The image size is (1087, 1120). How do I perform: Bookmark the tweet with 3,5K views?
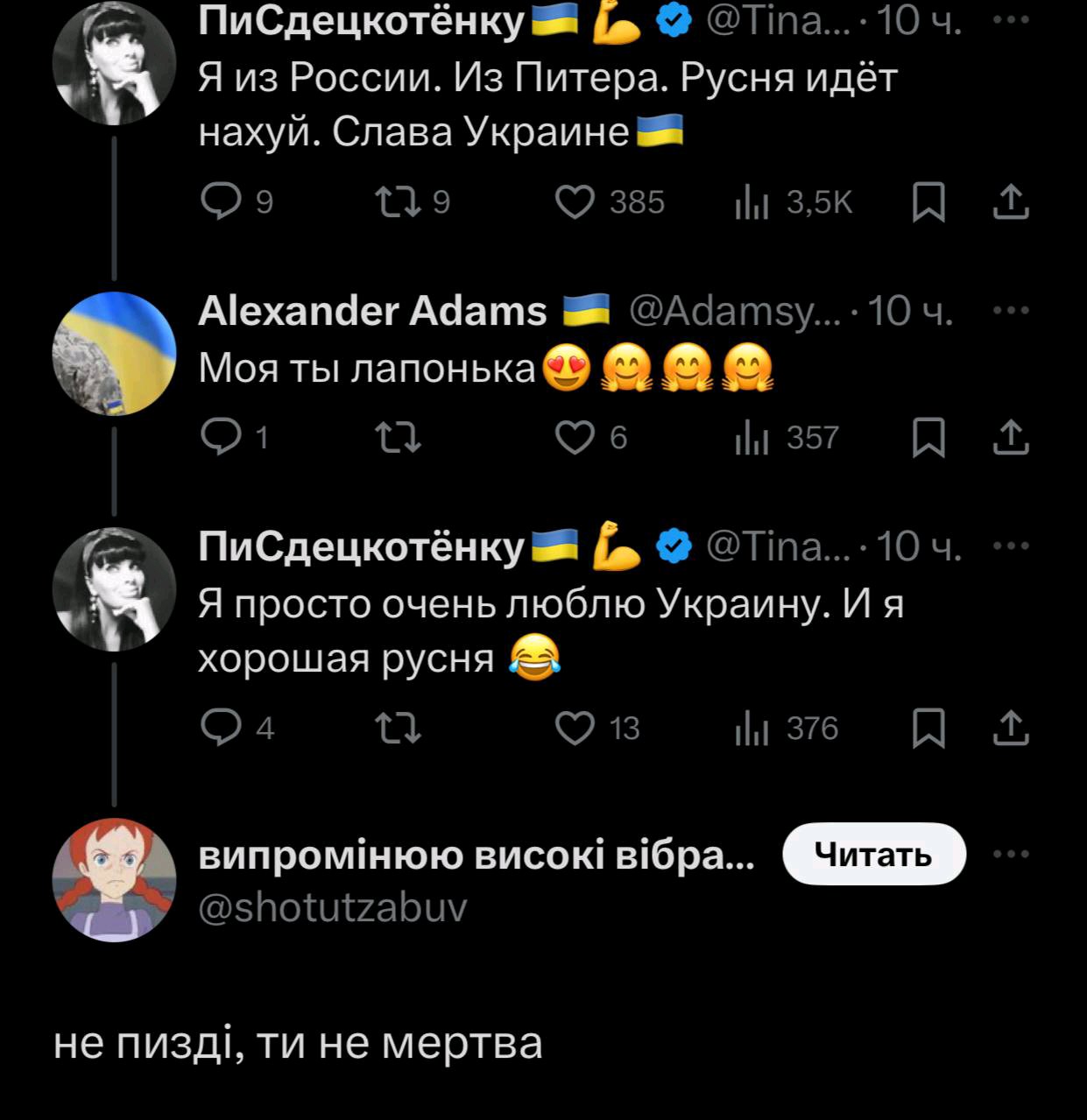(x=928, y=202)
